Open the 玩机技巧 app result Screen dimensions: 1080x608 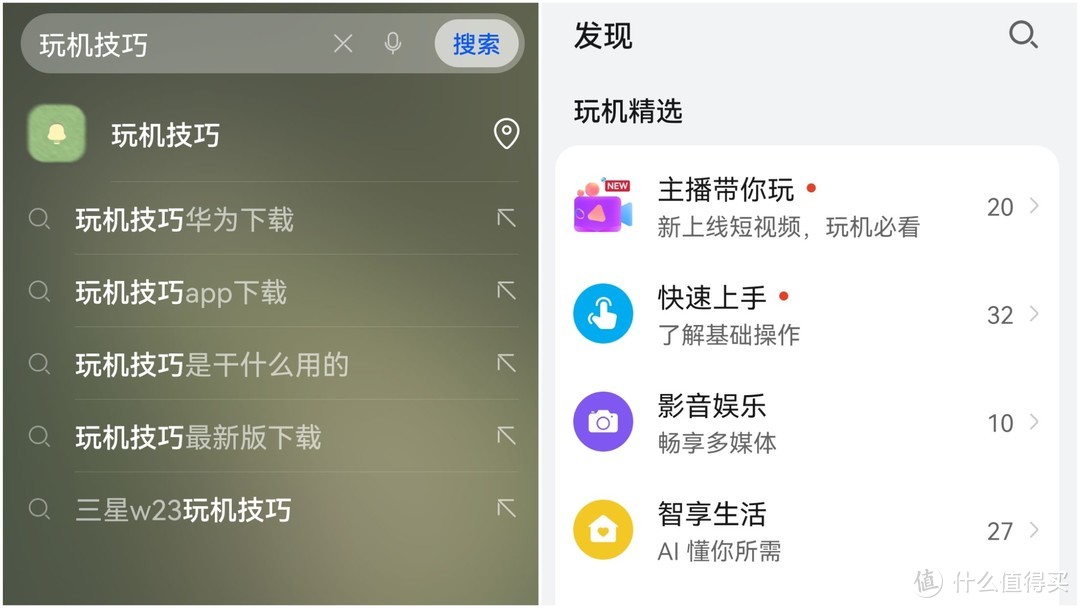(x=165, y=135)
